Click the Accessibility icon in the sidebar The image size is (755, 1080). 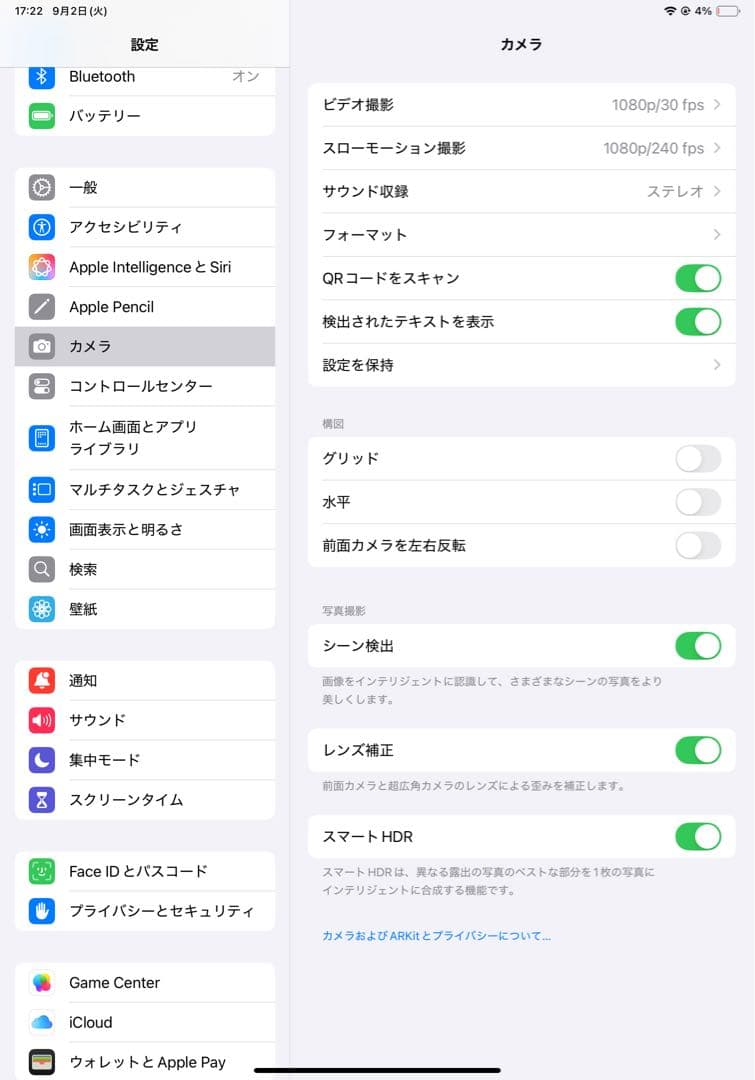41,227
